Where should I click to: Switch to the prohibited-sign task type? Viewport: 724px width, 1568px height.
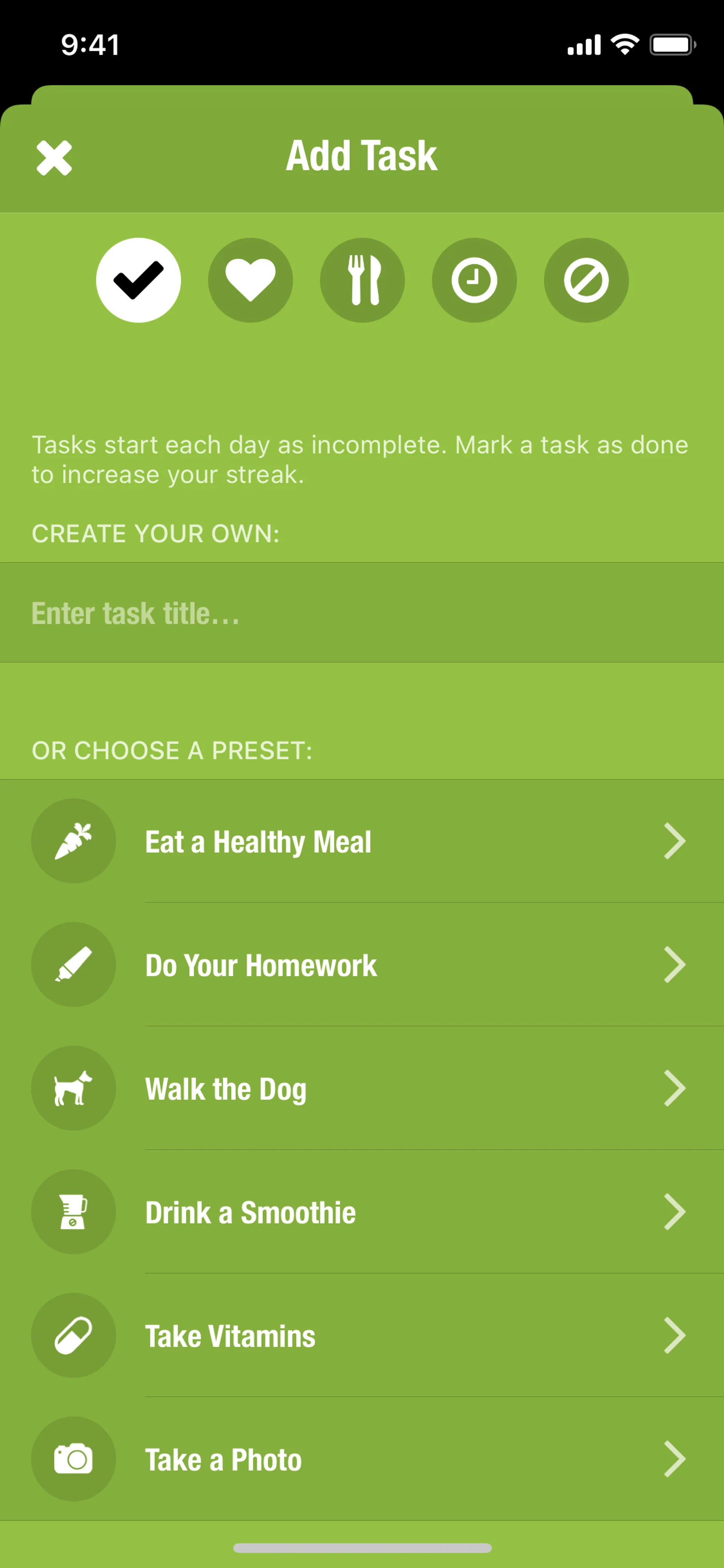point(586,280)
